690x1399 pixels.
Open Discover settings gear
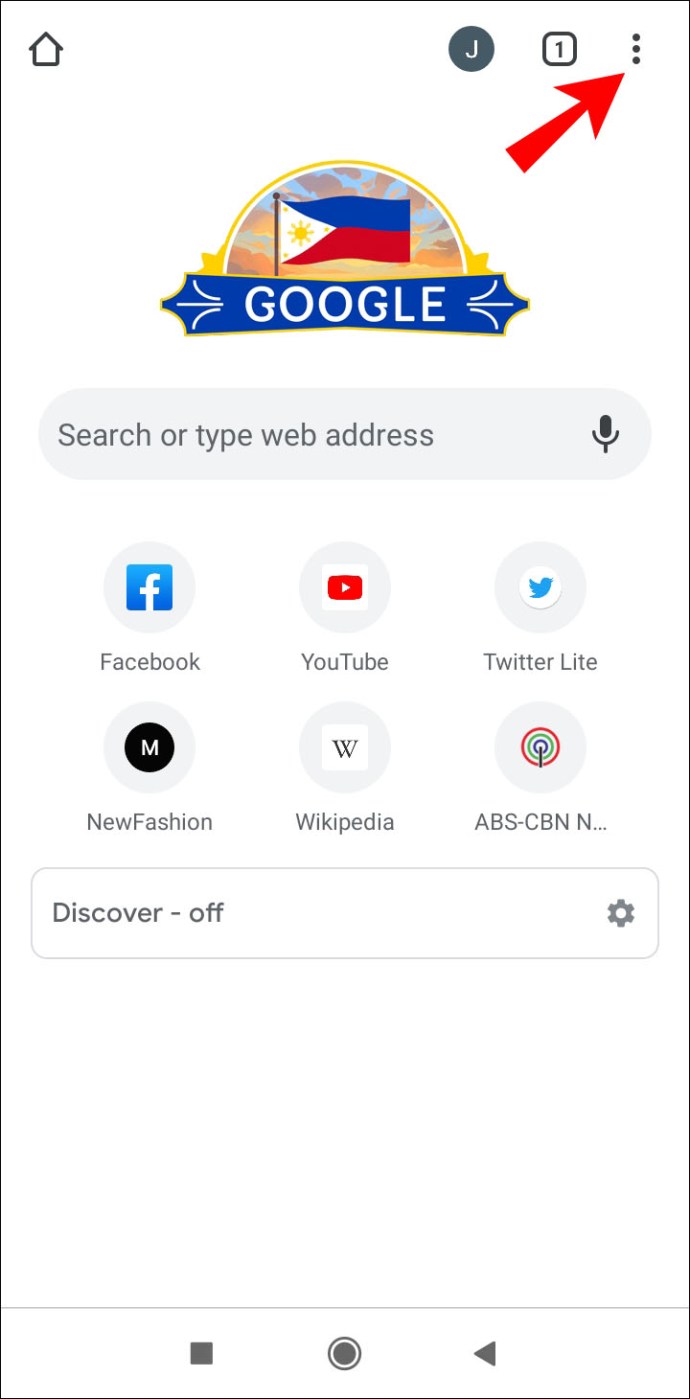(621, 913)
